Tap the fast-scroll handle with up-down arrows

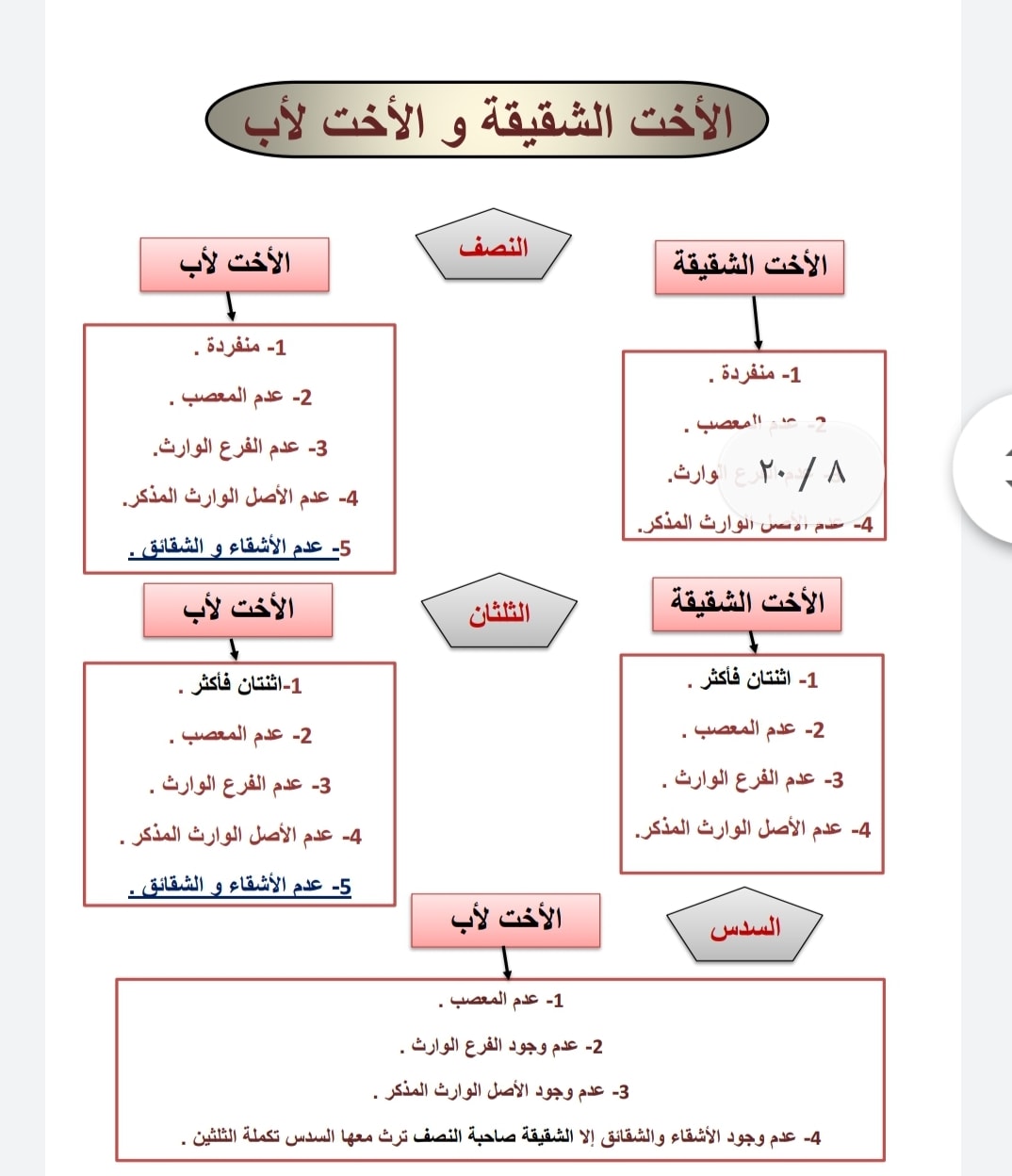click(x=985, y=468)
